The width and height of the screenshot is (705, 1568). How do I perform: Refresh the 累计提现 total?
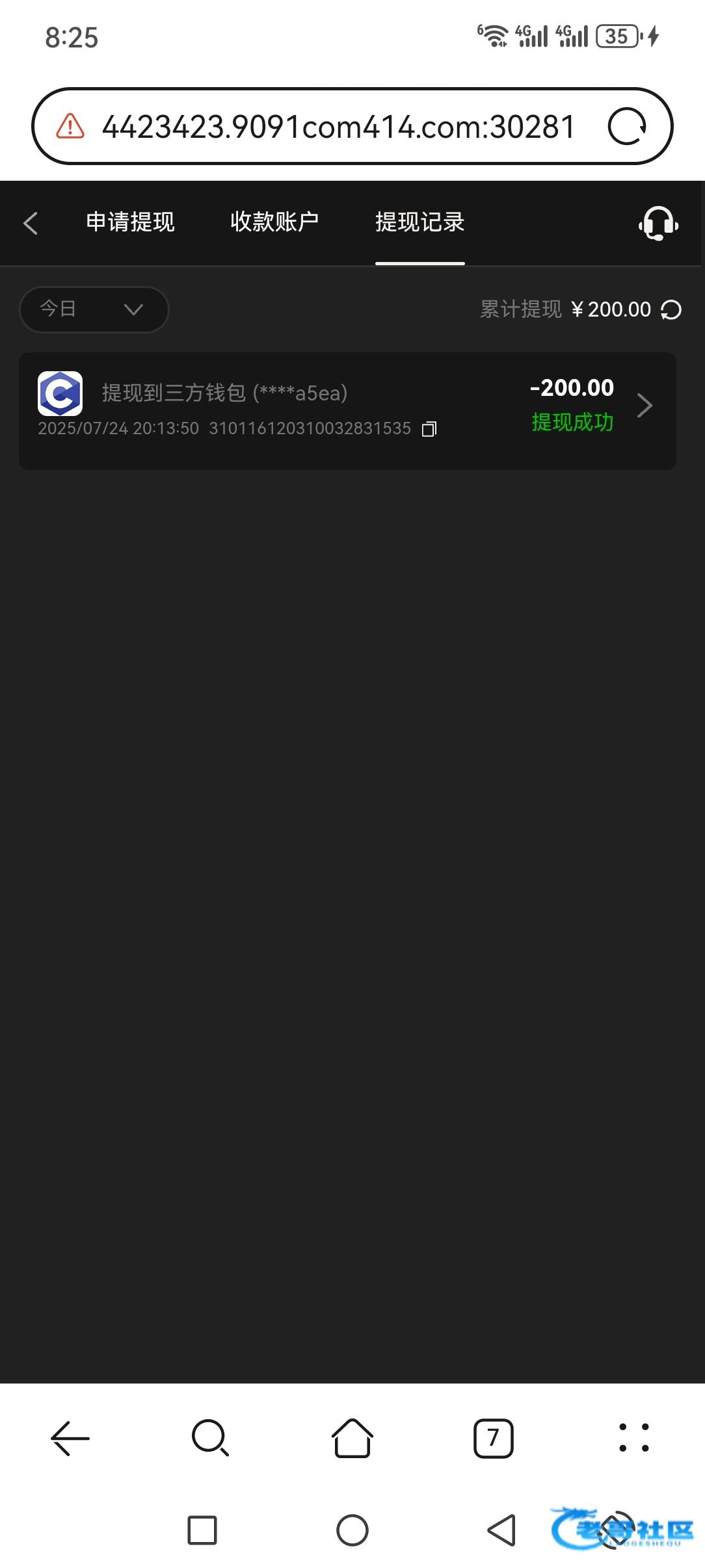(671, 310)
